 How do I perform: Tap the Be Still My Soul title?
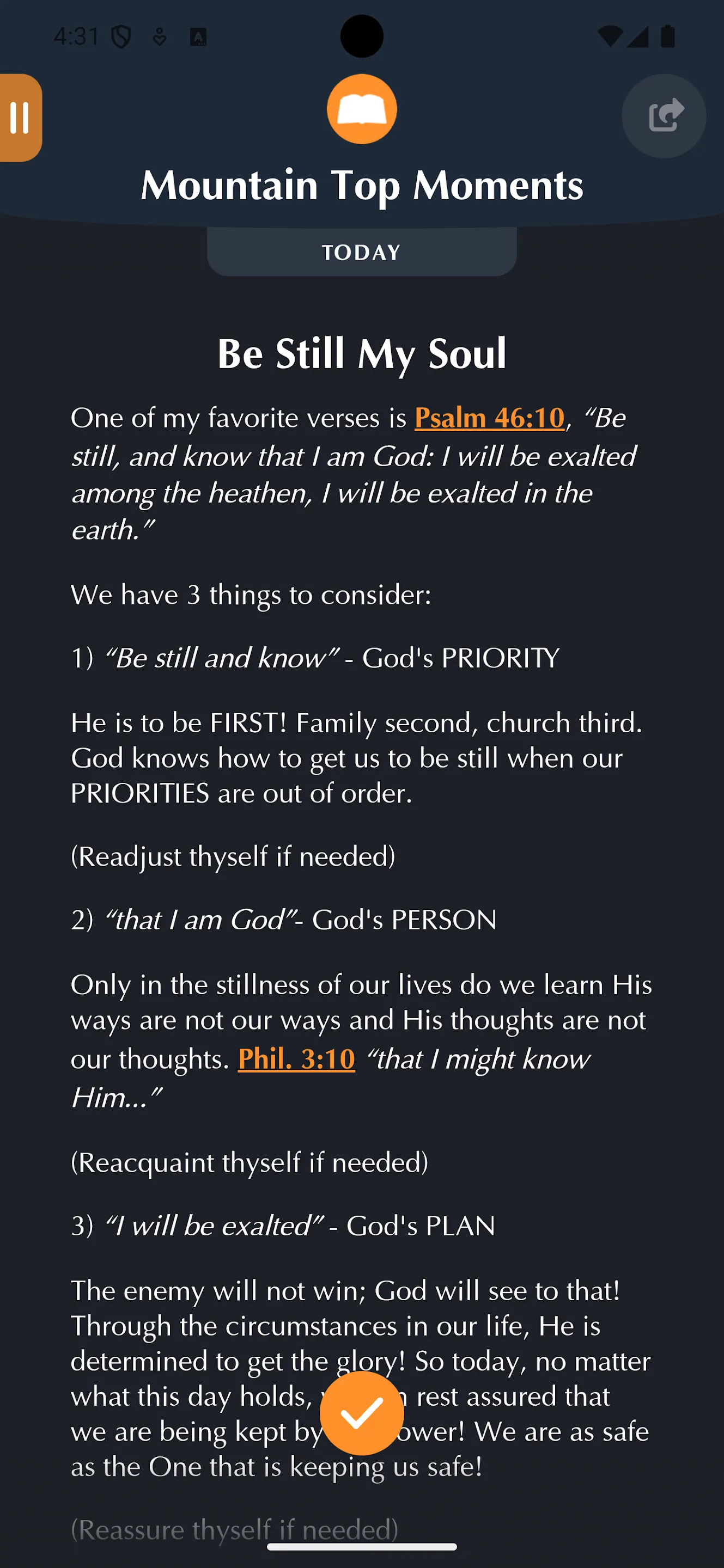click(x=362, y=352)
